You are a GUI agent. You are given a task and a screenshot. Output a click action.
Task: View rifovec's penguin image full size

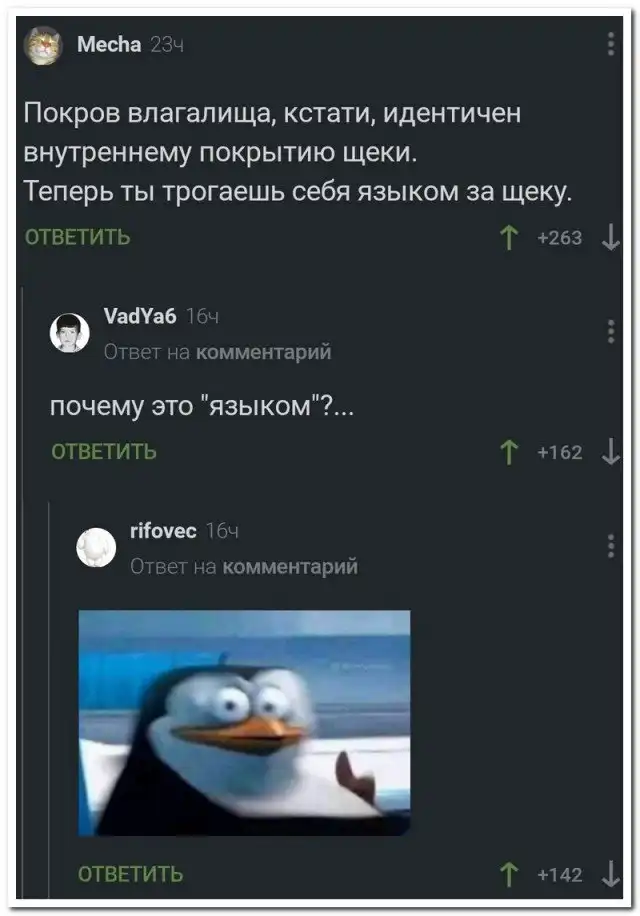coord(245,722)
